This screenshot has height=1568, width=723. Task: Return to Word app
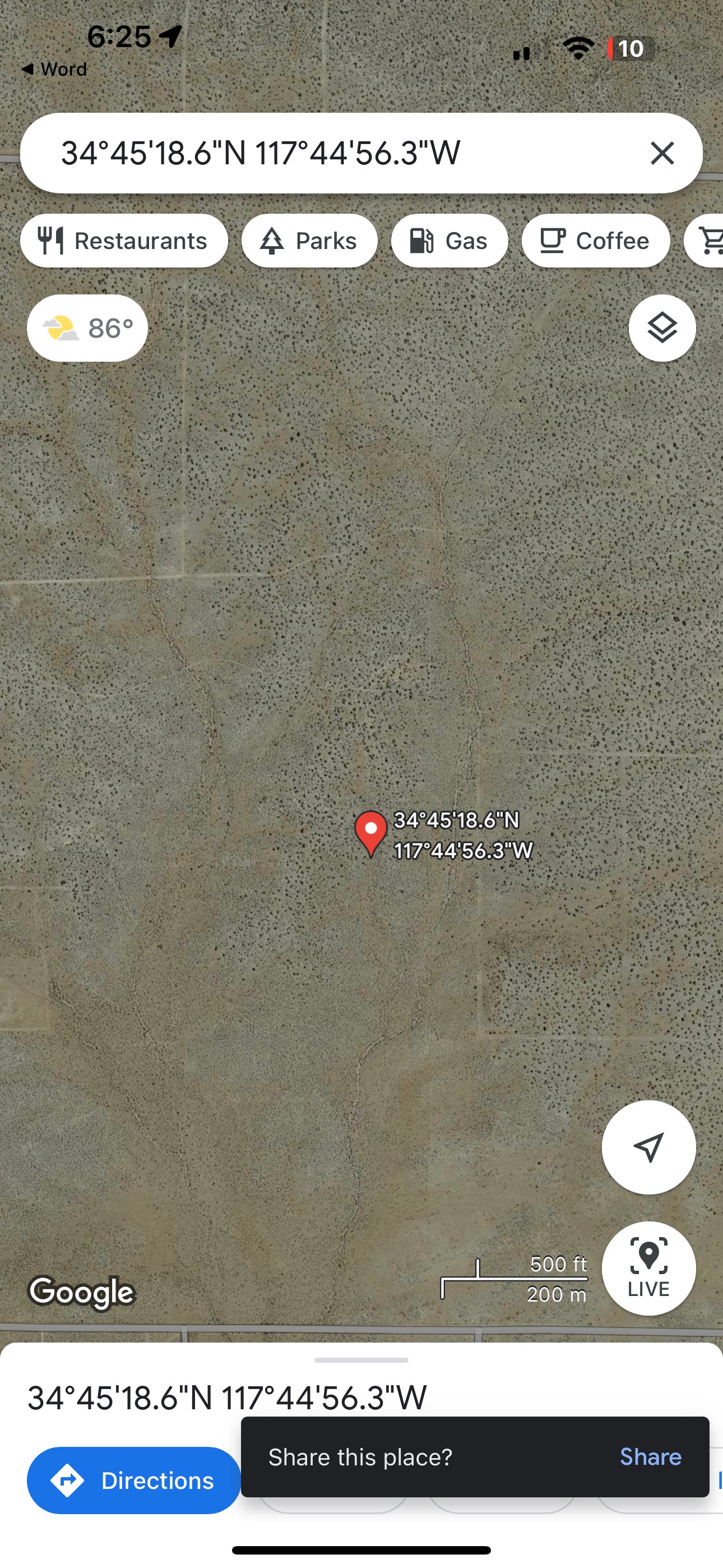[x=55, y=70]
